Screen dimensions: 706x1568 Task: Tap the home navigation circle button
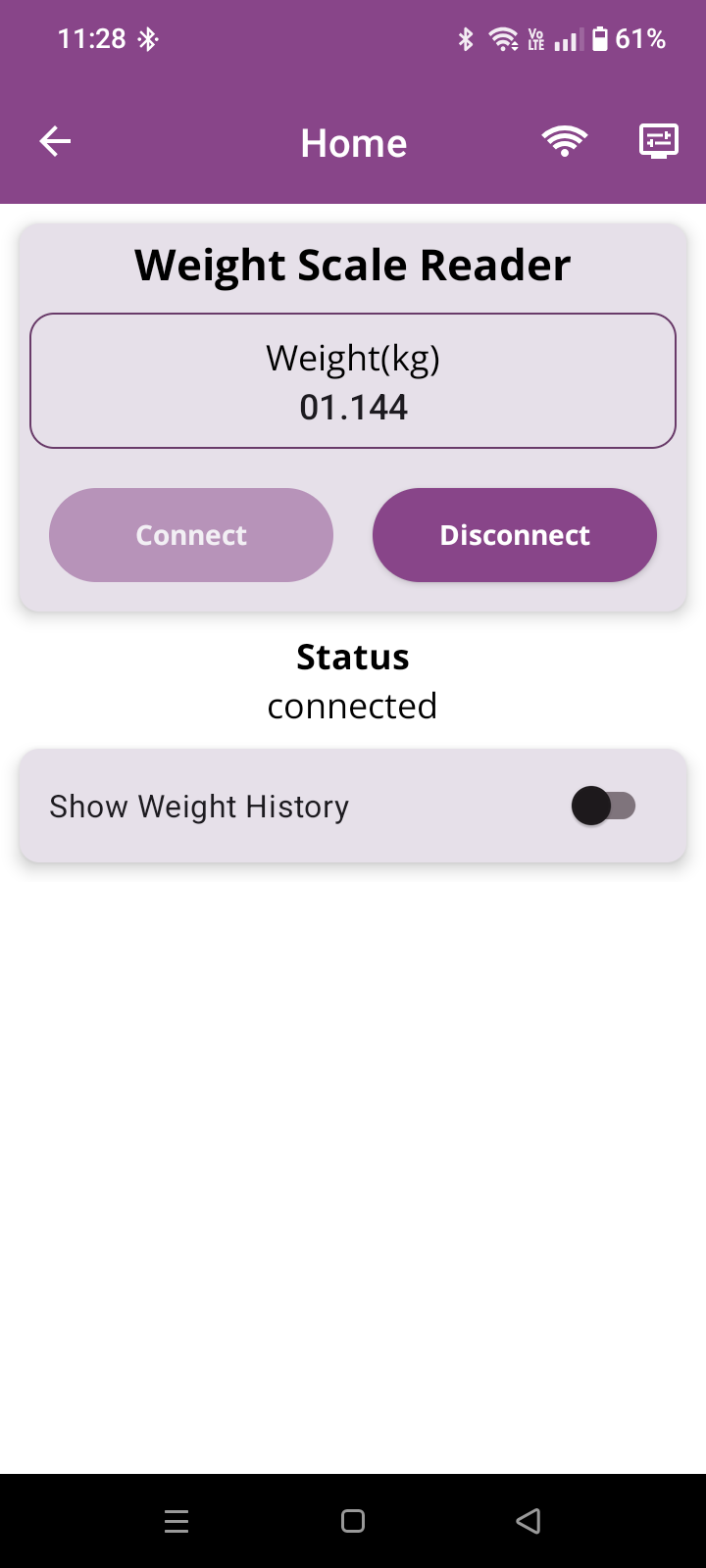click(x=352, y=1521)
